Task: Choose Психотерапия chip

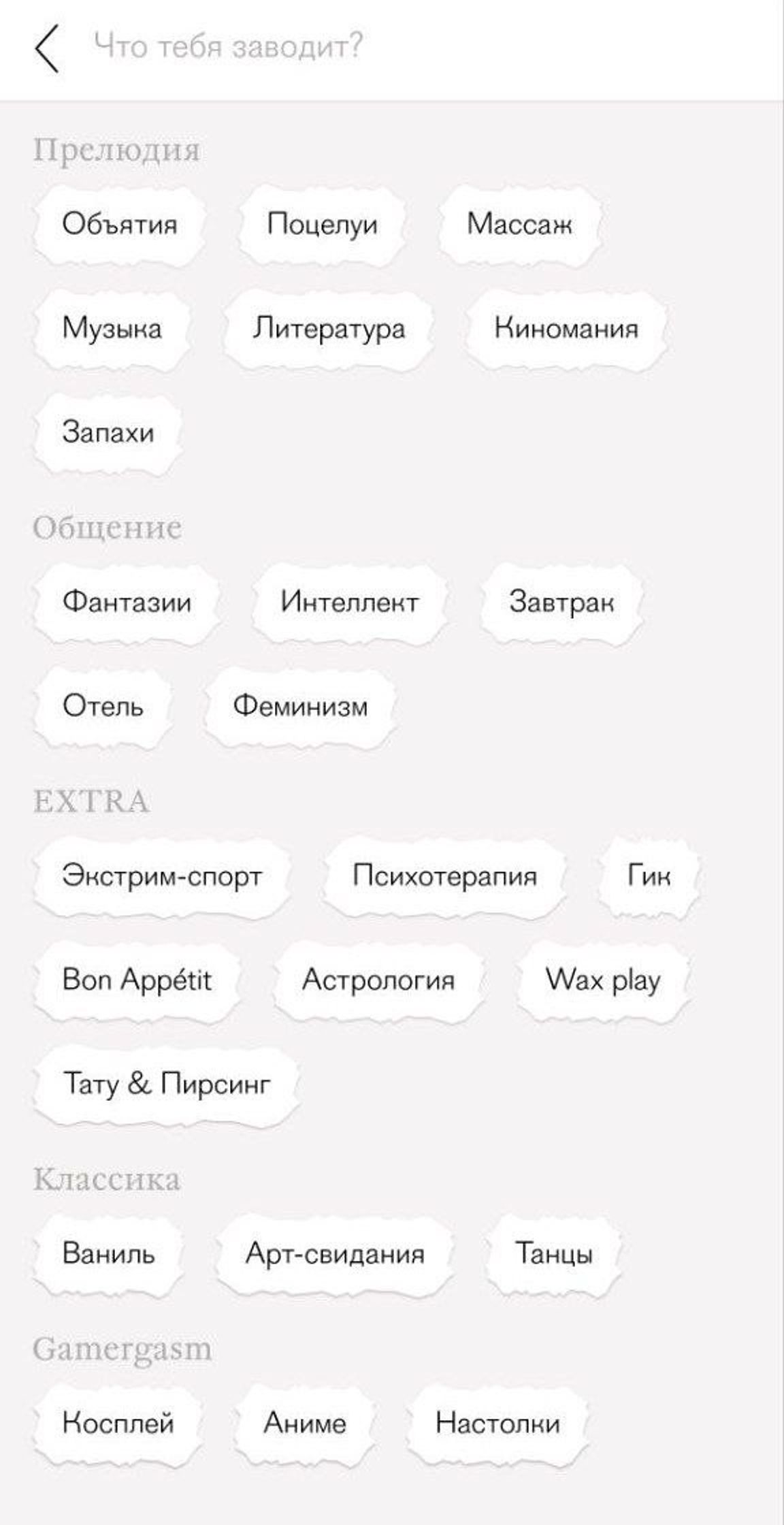Action: point(444,876)
